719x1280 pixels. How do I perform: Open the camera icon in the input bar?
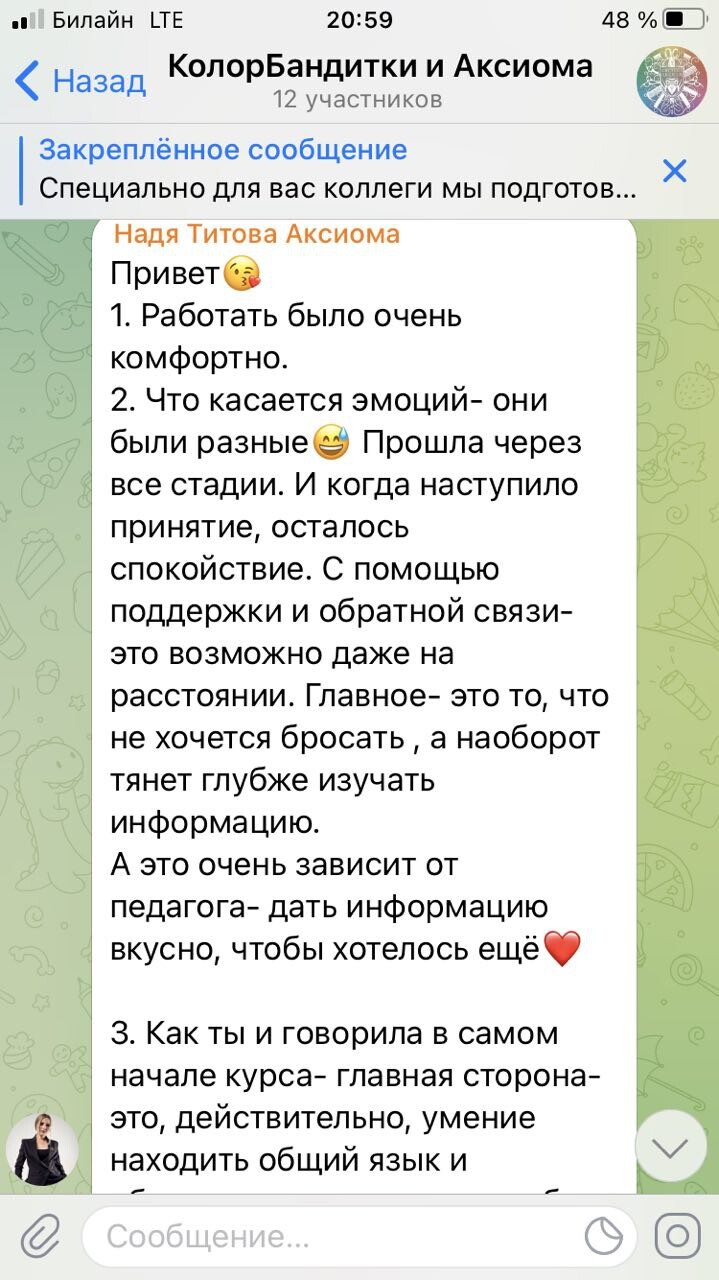678,1236
